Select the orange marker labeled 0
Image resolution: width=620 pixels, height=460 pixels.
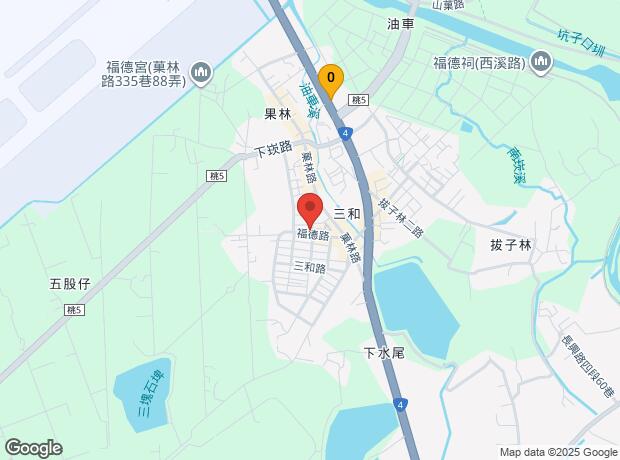click(x=331, y=78)
